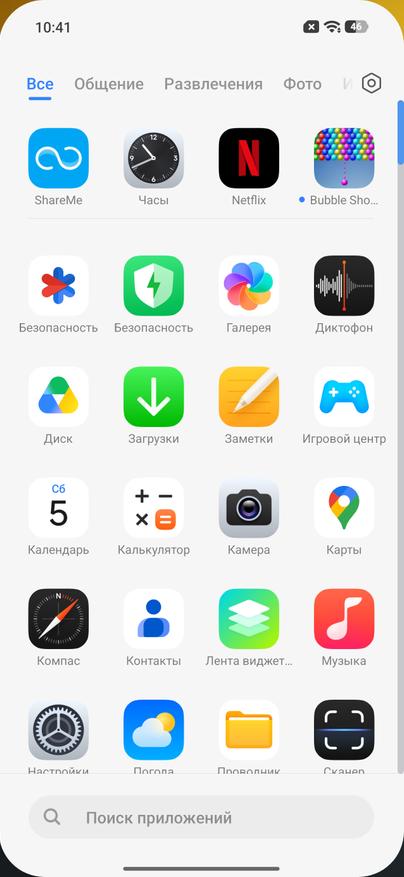Open the Часы clock app
Screen dimensions: 404x877
click(x=153, y=158)
